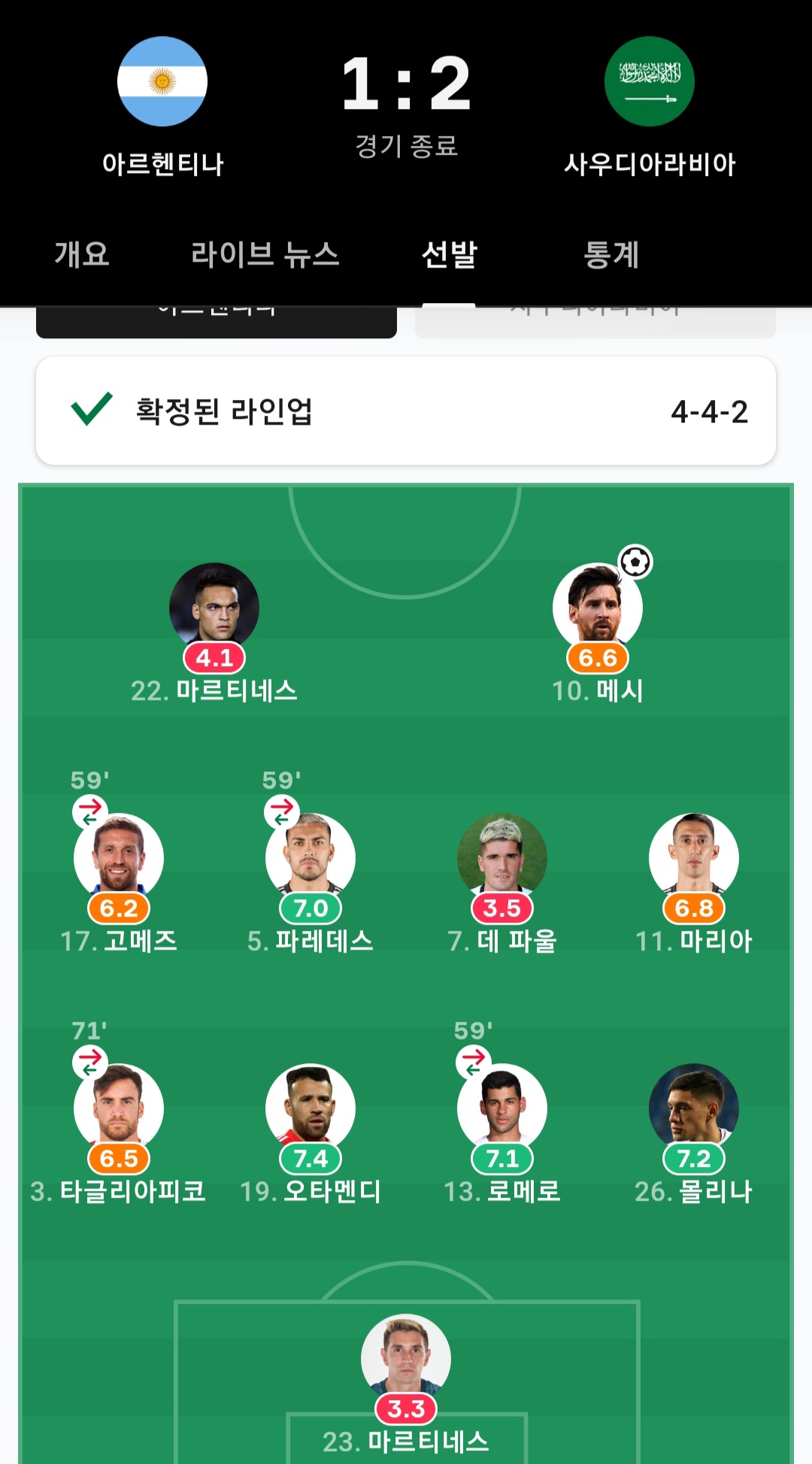This screenshot has width=812, height=1464.
Task: Select the 선발 tab
Action: pos(449,254)
